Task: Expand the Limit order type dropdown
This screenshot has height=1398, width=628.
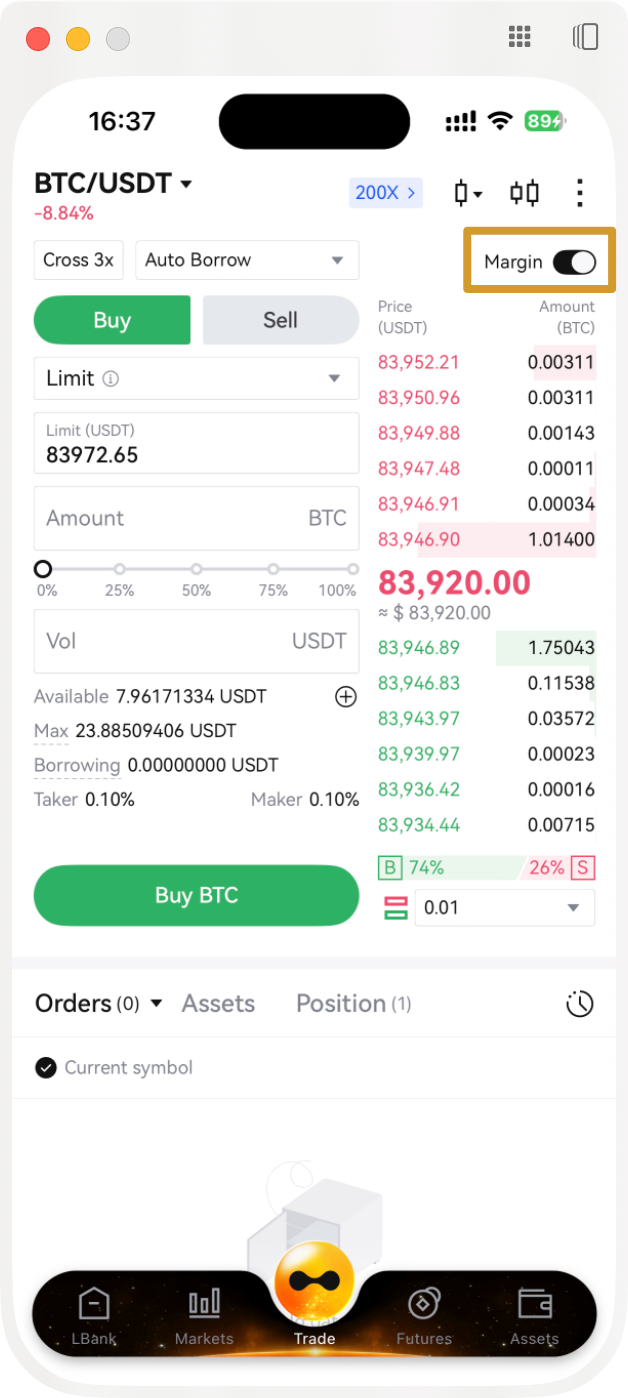Action: point(196,379)
